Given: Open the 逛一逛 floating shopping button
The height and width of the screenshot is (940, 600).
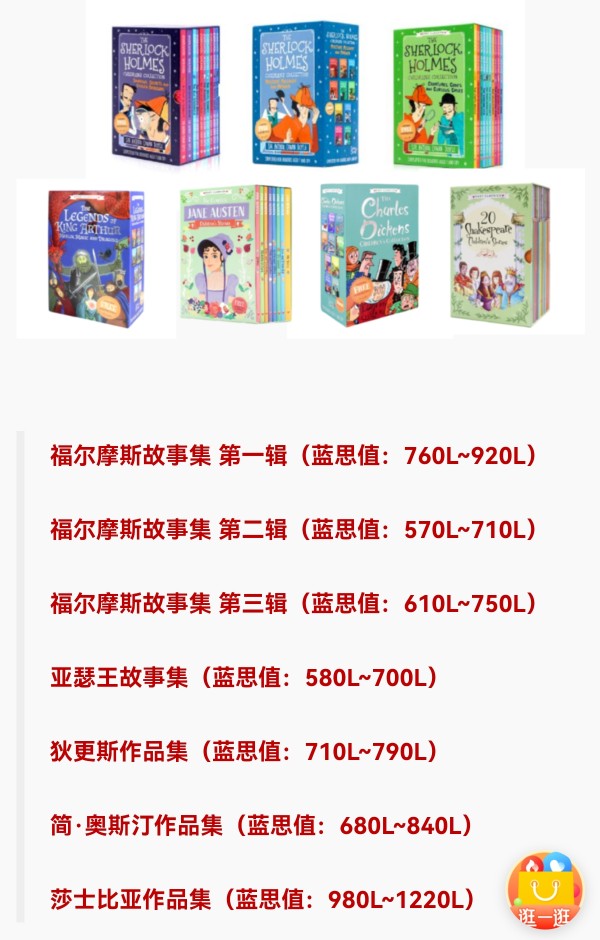Looking at the screenshot, I should (544, 891).
